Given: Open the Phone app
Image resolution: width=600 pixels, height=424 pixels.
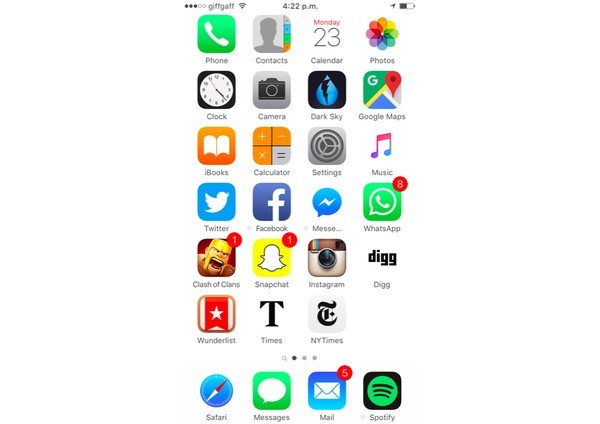Looking at the screenshot, I should point(217,35).
